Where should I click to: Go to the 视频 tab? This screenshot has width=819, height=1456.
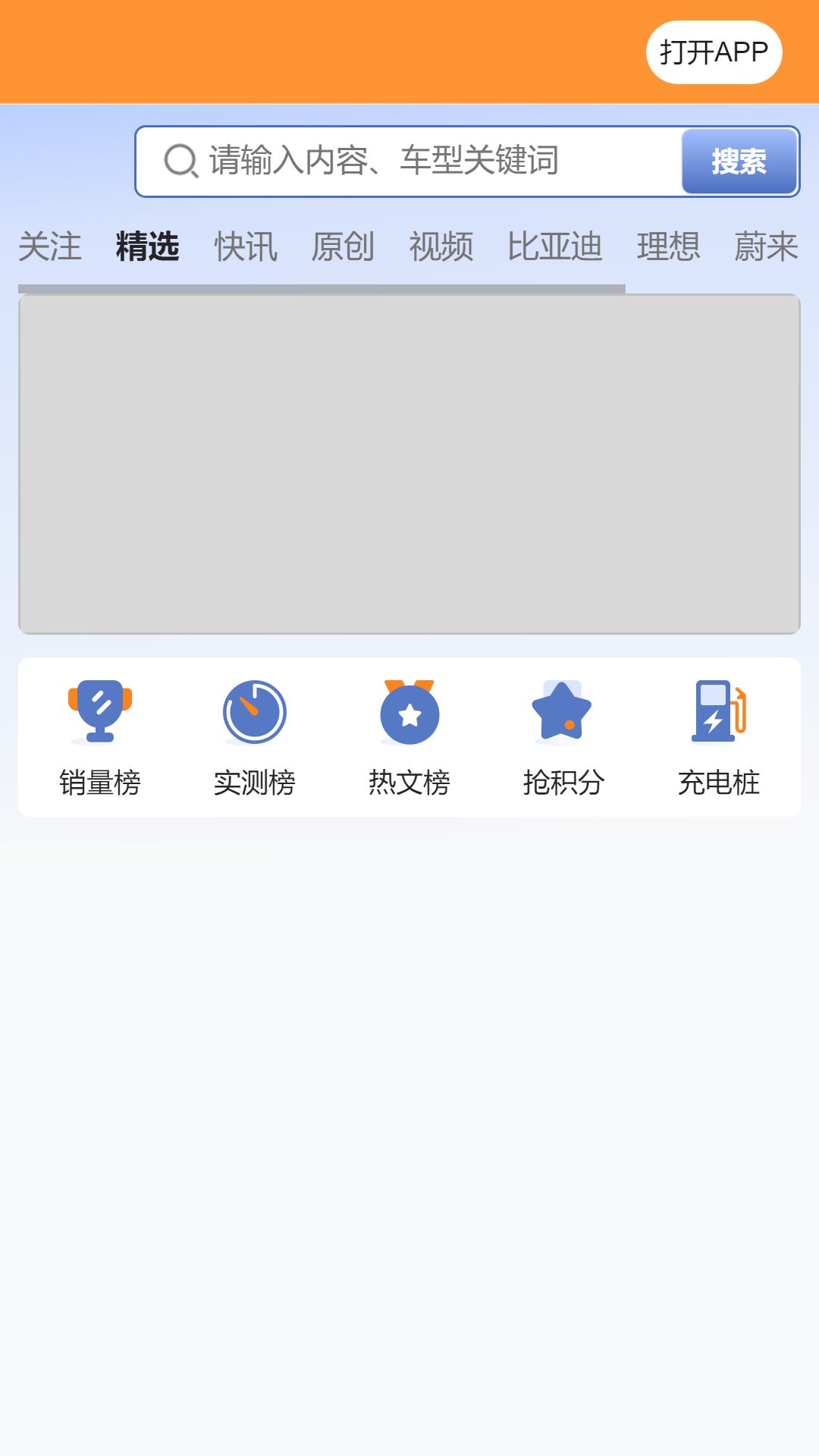point(441,247)
